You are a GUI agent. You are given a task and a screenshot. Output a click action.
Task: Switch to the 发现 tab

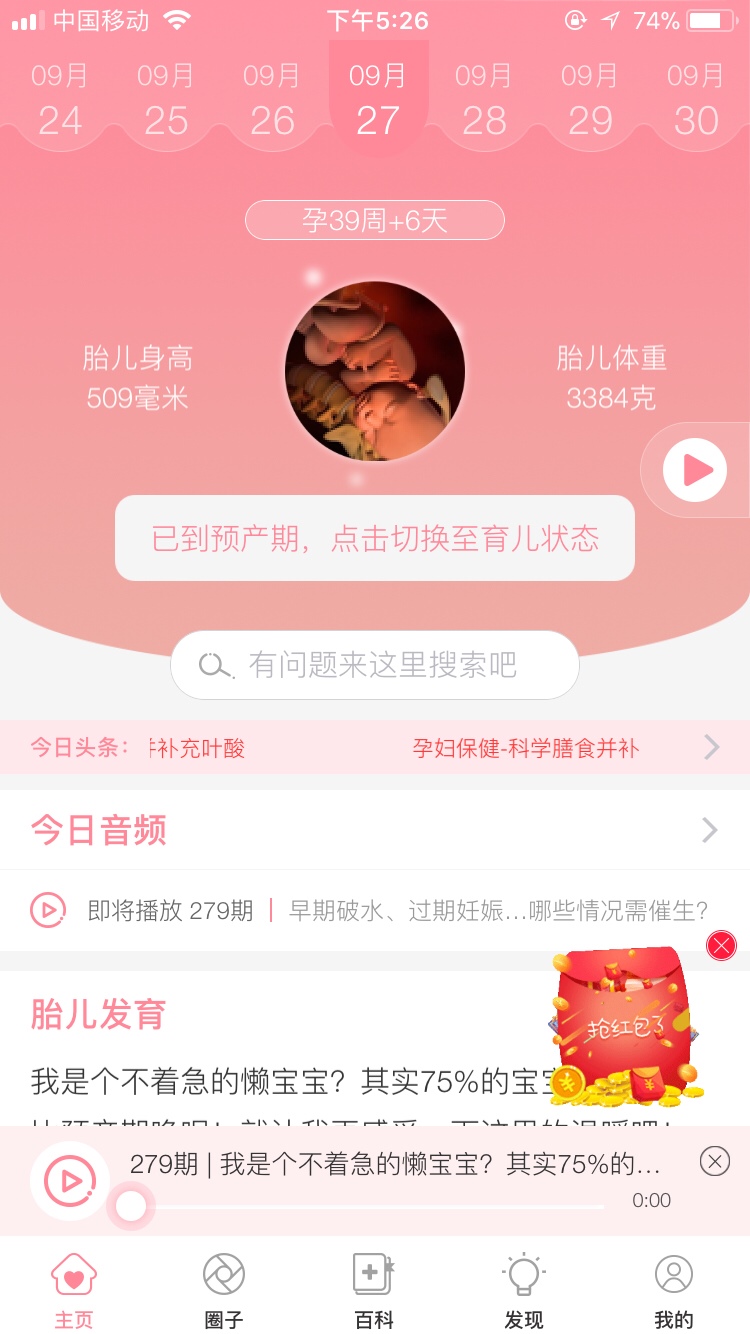[x=523, y=1290]
